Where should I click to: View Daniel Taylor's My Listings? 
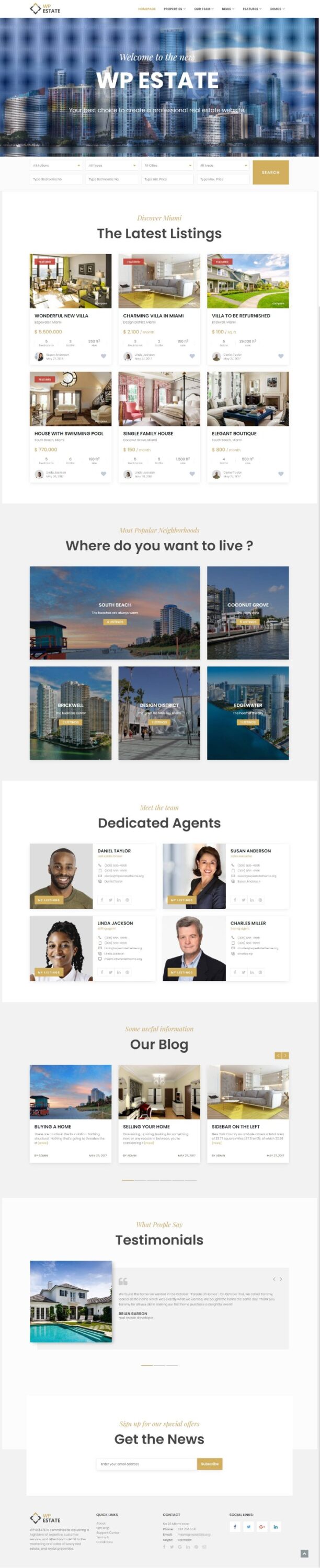point(49,900)
